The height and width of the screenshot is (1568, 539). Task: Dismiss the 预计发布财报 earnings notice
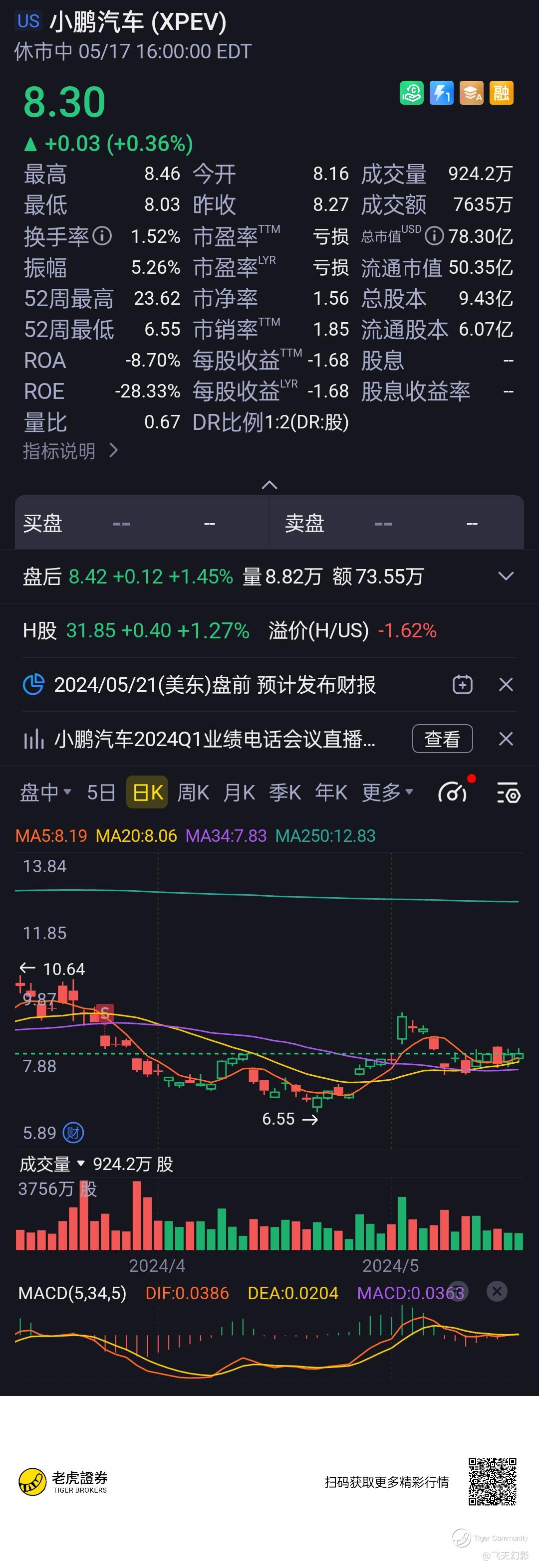(x=506, y=684)
